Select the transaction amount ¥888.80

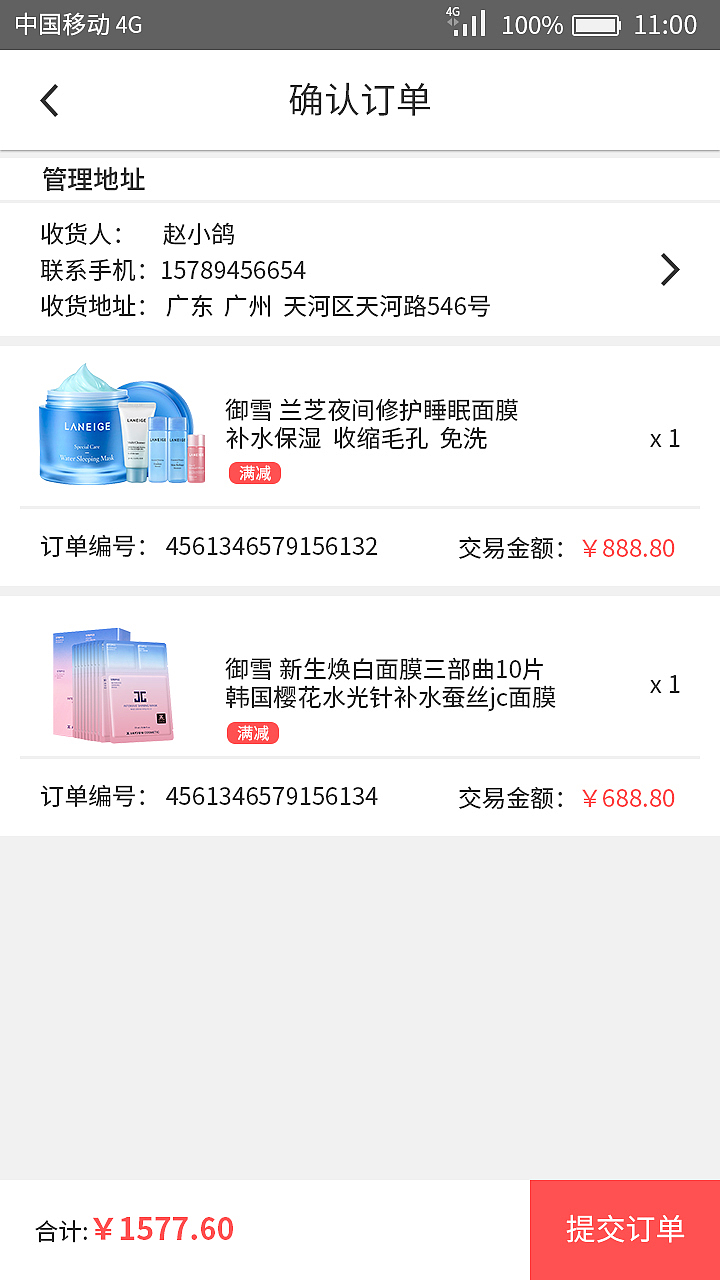click(x=629, y=547)
